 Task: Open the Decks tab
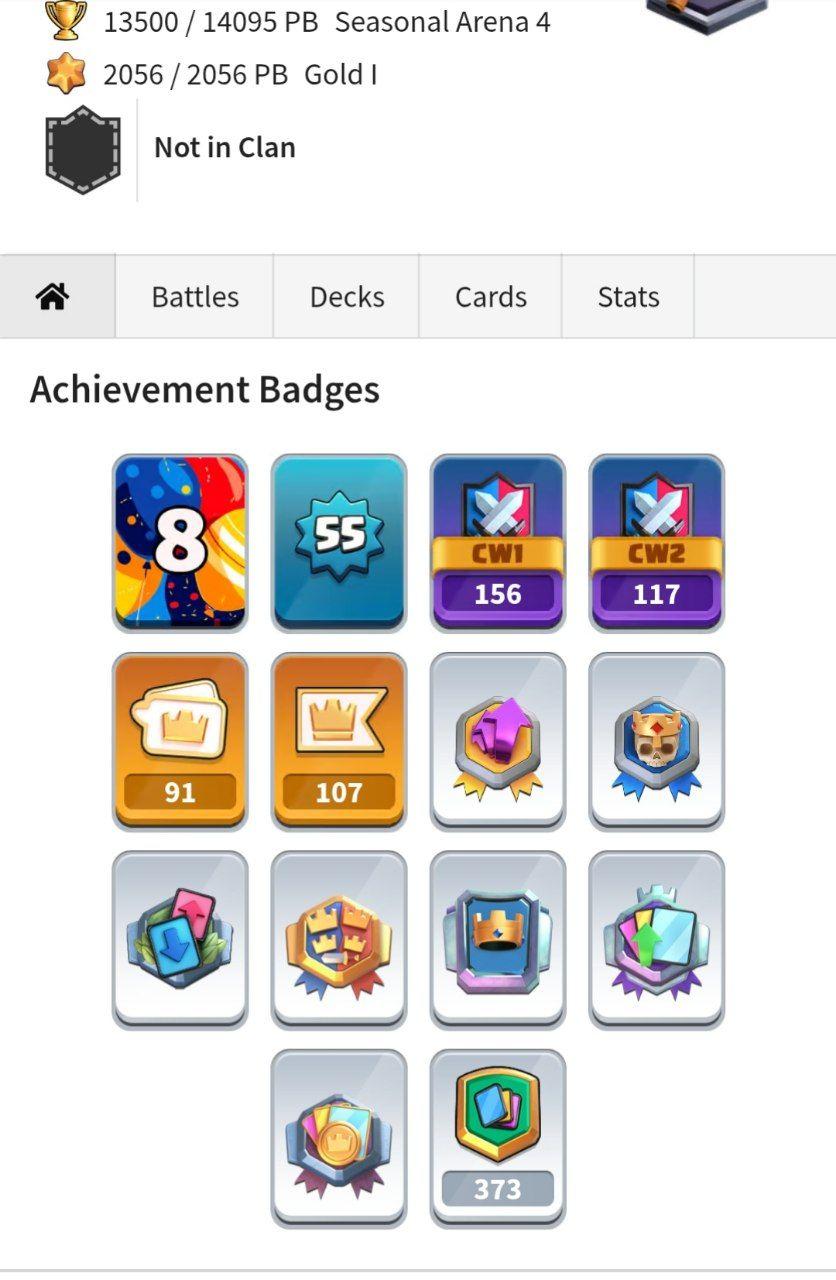(x=347, y=297)
